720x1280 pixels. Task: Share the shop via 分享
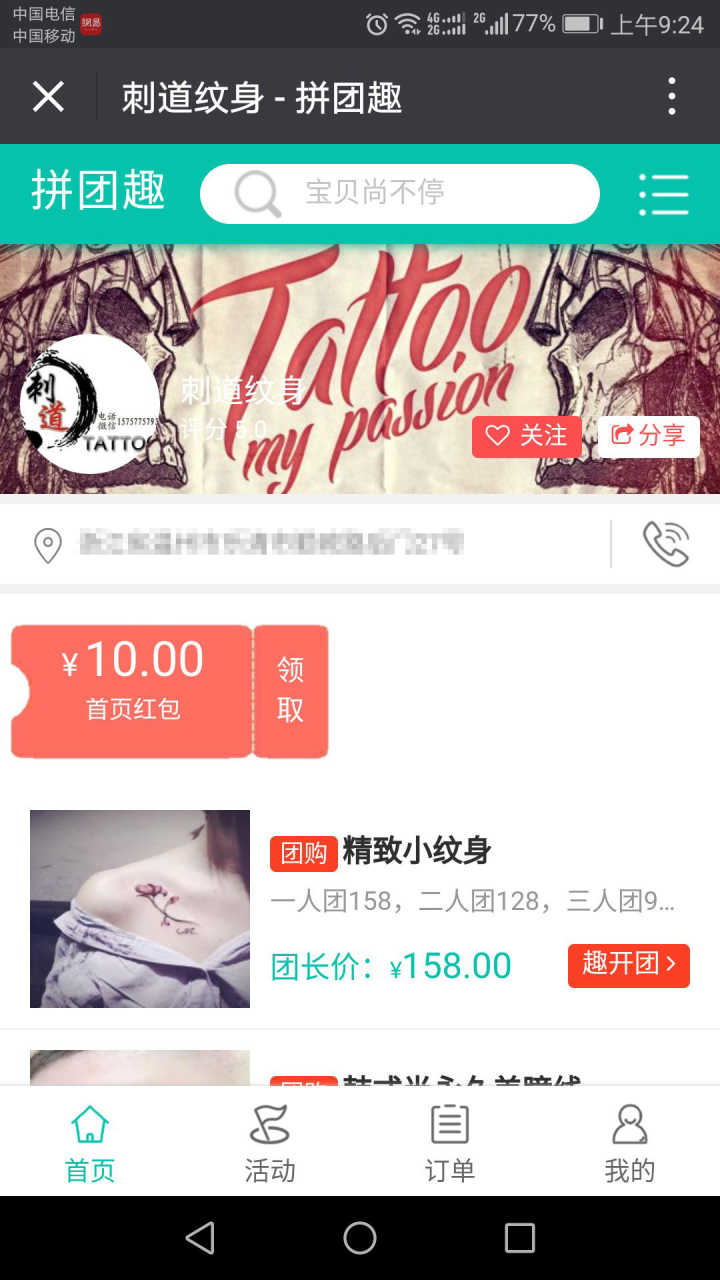(x=648, y=436)
